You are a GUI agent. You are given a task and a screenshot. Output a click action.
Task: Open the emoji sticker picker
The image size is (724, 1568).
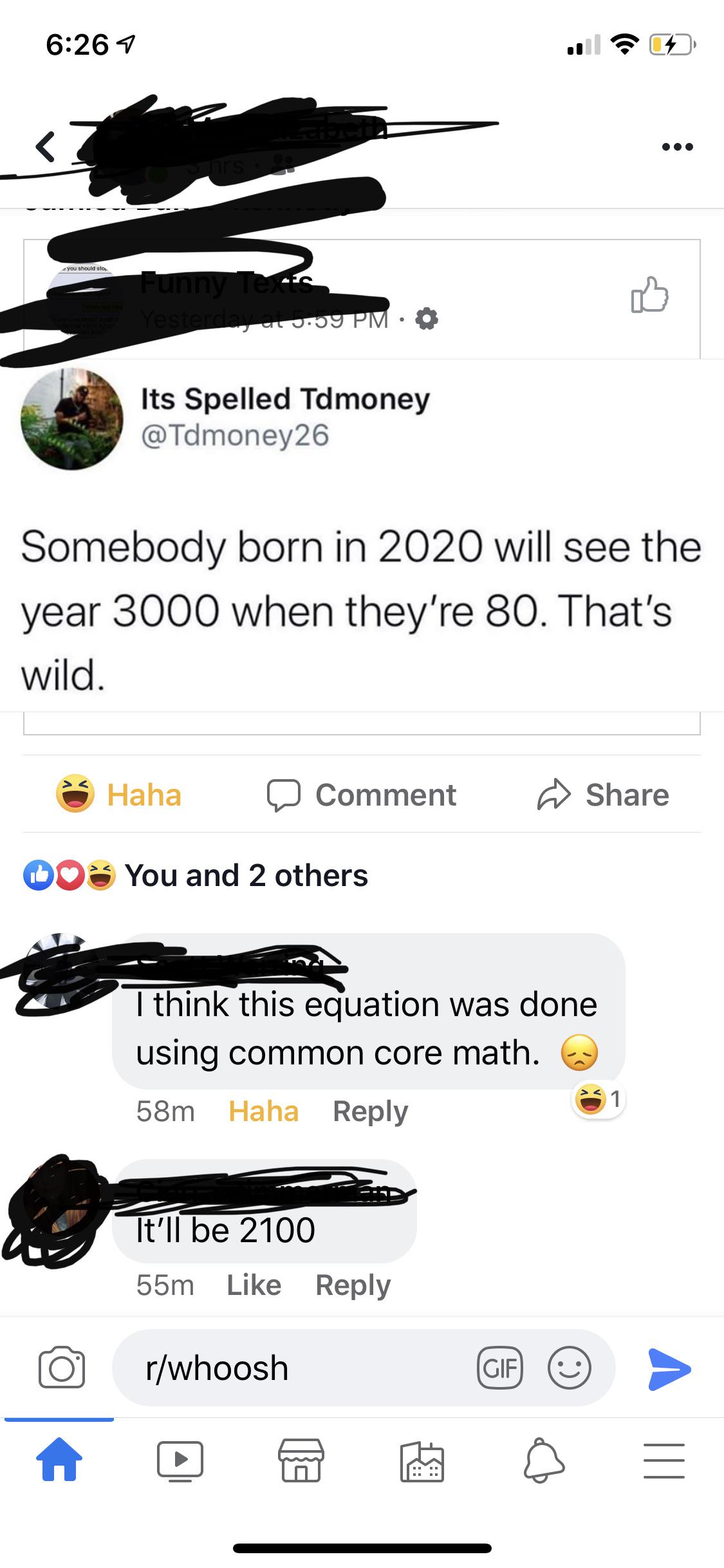coord(569,1368)
